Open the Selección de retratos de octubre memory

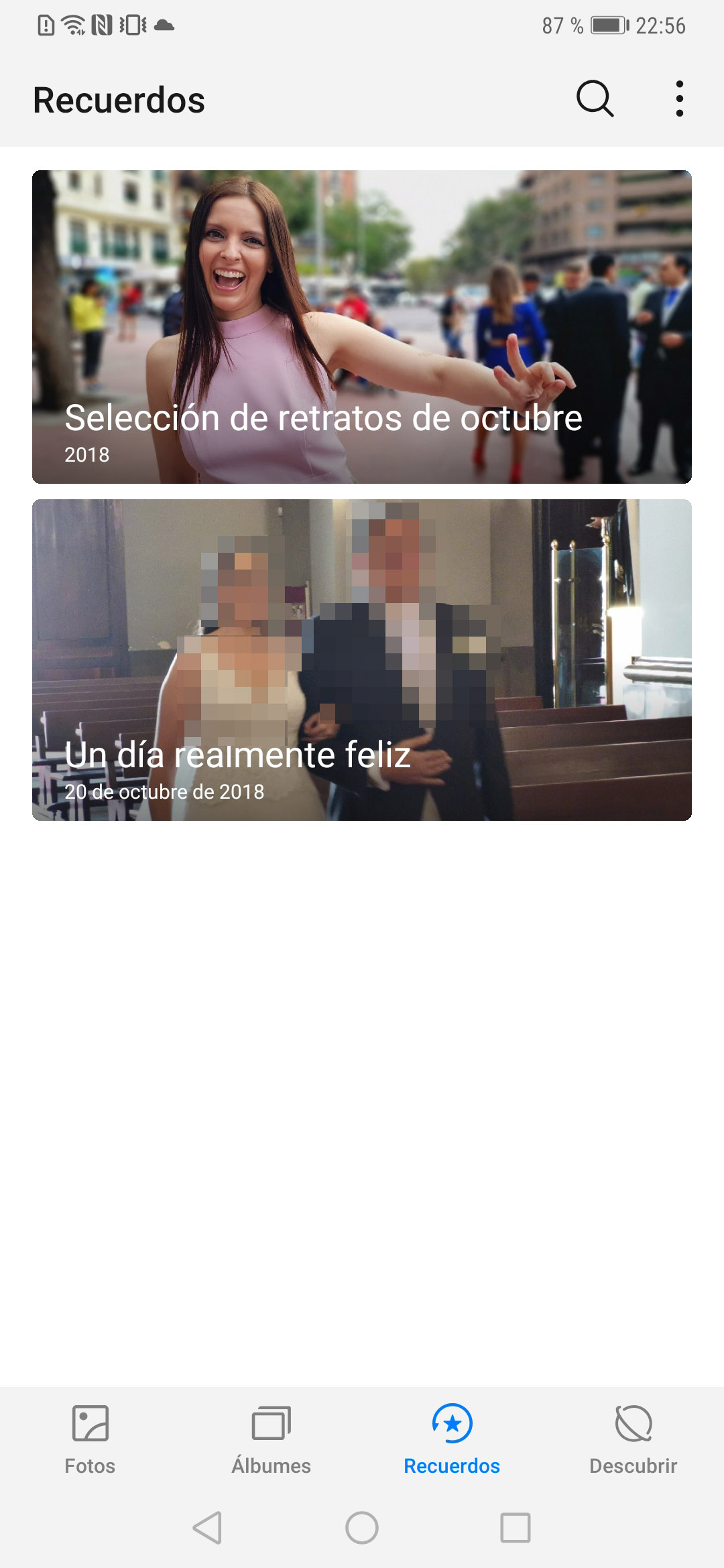click(x=362, y=327)
